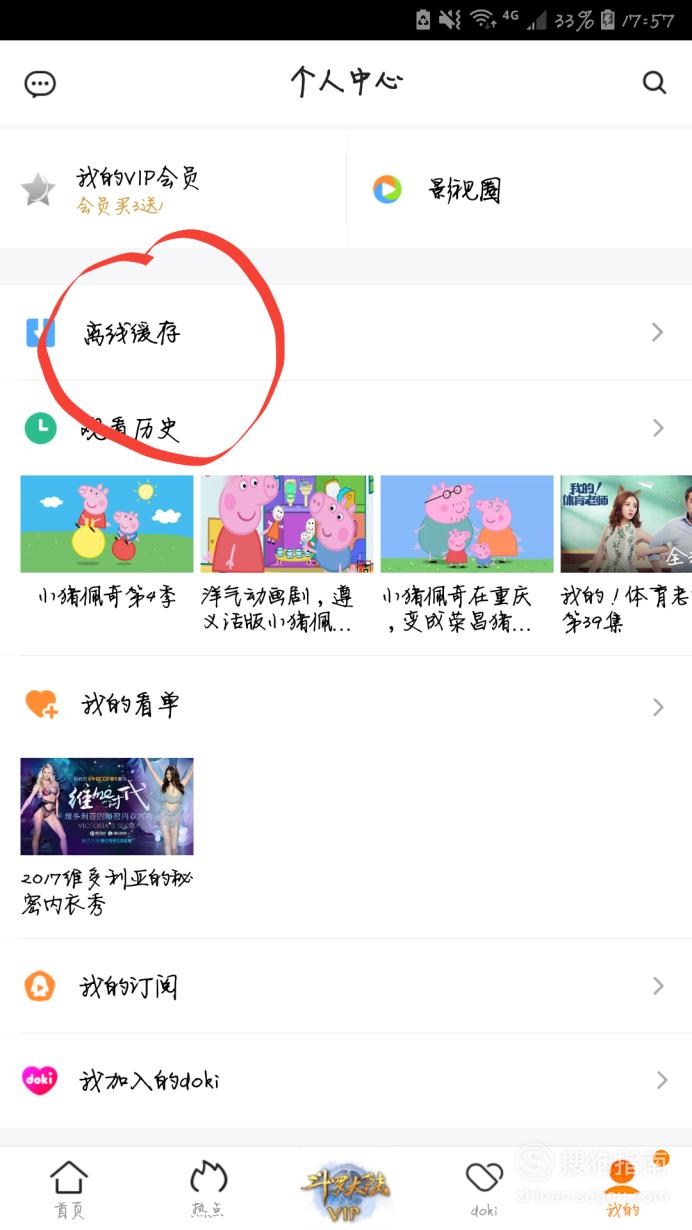
Task: Open 我加入的doki row
Action: click(346, 1080)
